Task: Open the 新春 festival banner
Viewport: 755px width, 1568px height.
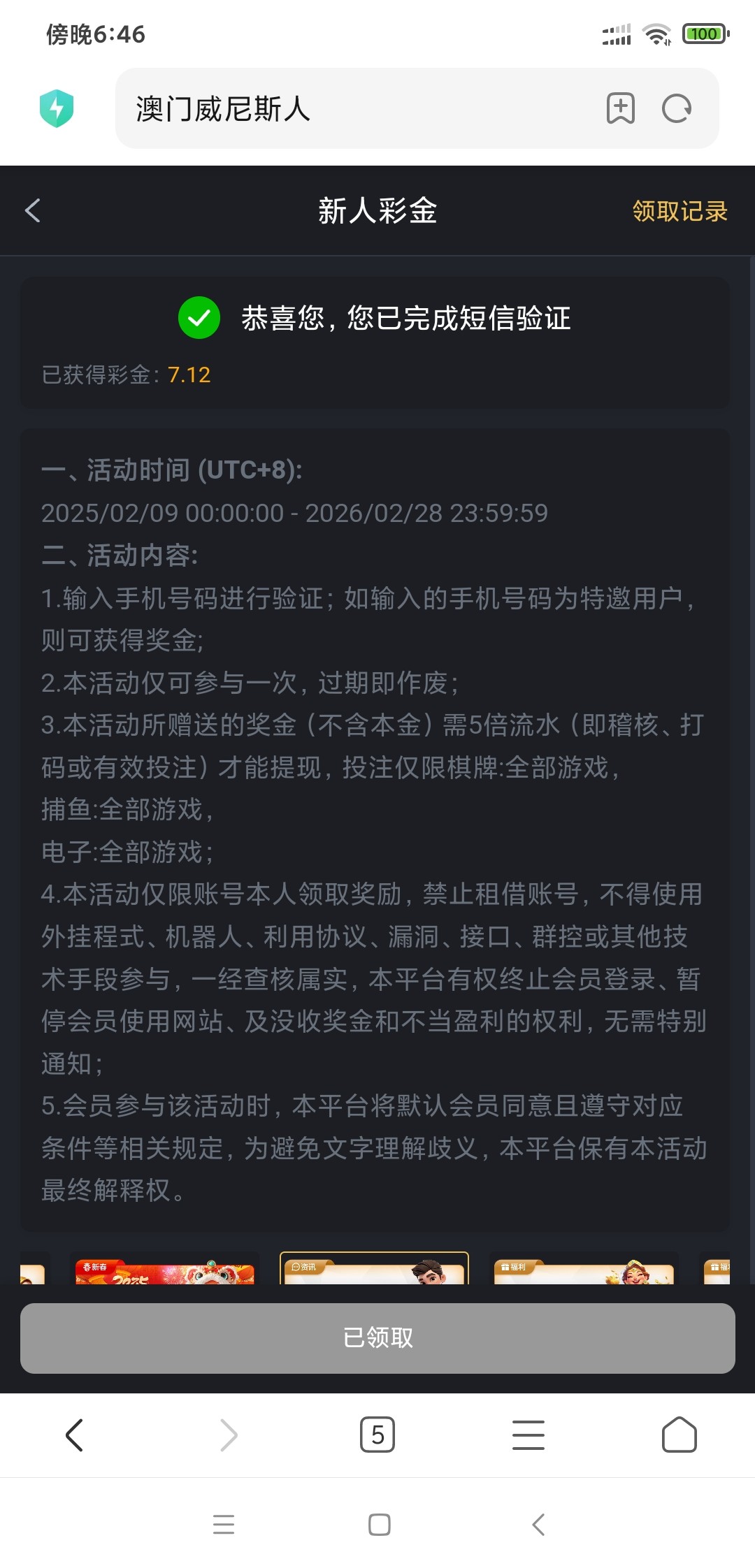Action: (x=165, y=1270)
